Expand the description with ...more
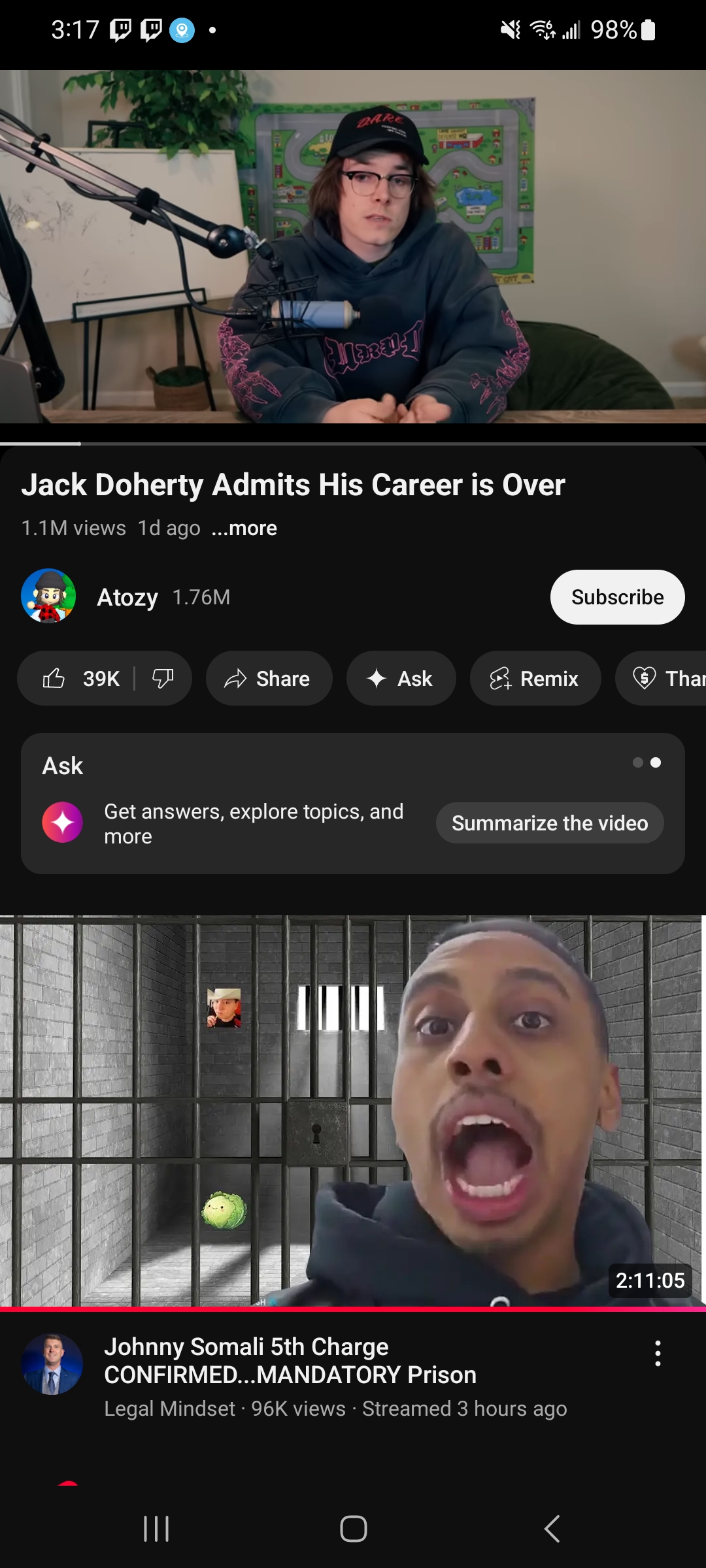This screenshot has width=706, height=1568. [x=244, y=528]
